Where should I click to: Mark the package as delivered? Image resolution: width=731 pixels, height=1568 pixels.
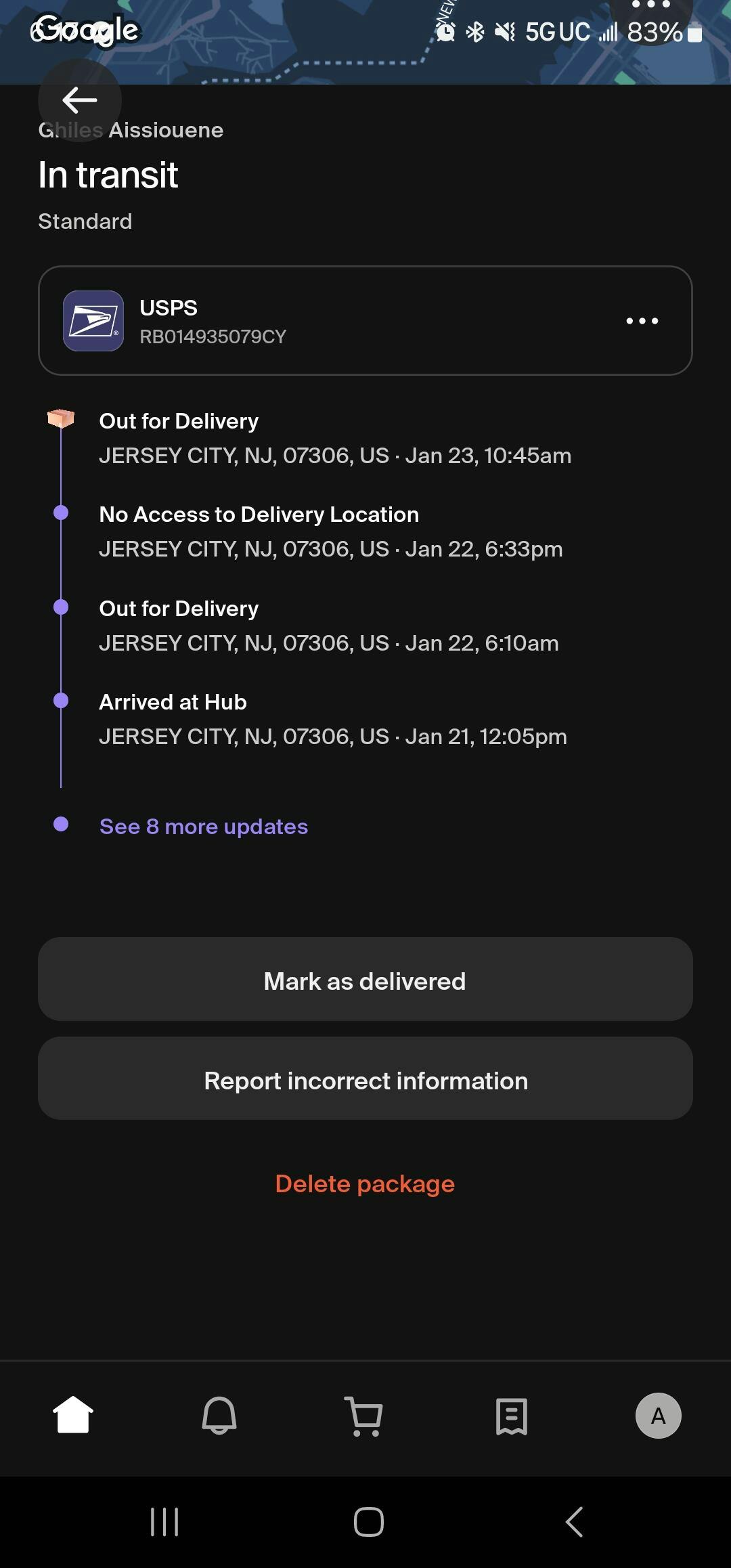pyautogui.click(x=365, y=980)
